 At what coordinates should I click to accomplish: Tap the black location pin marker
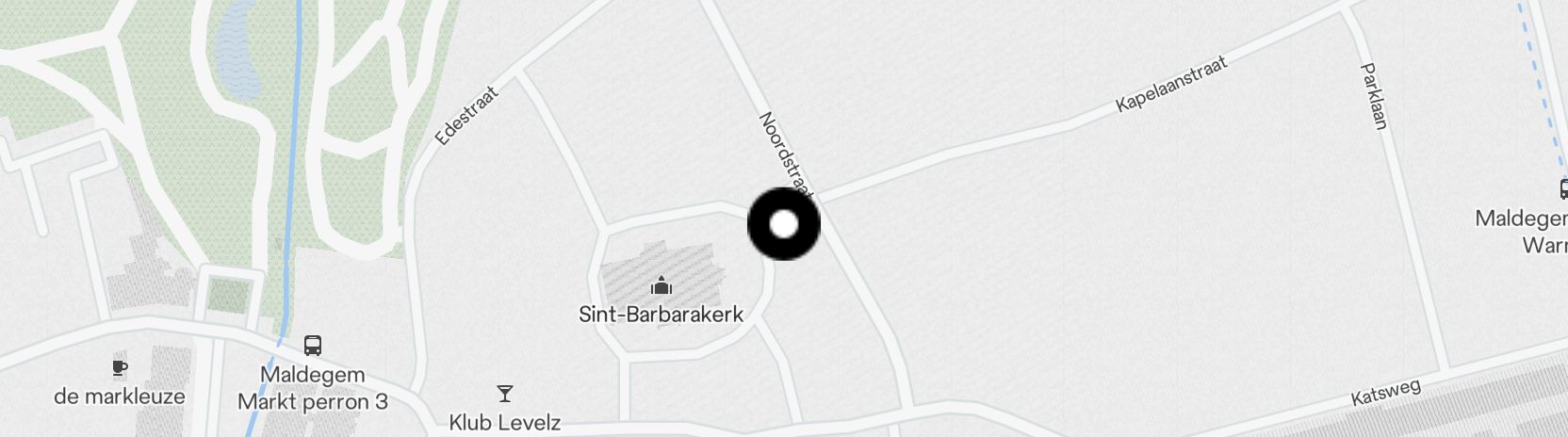784,224
